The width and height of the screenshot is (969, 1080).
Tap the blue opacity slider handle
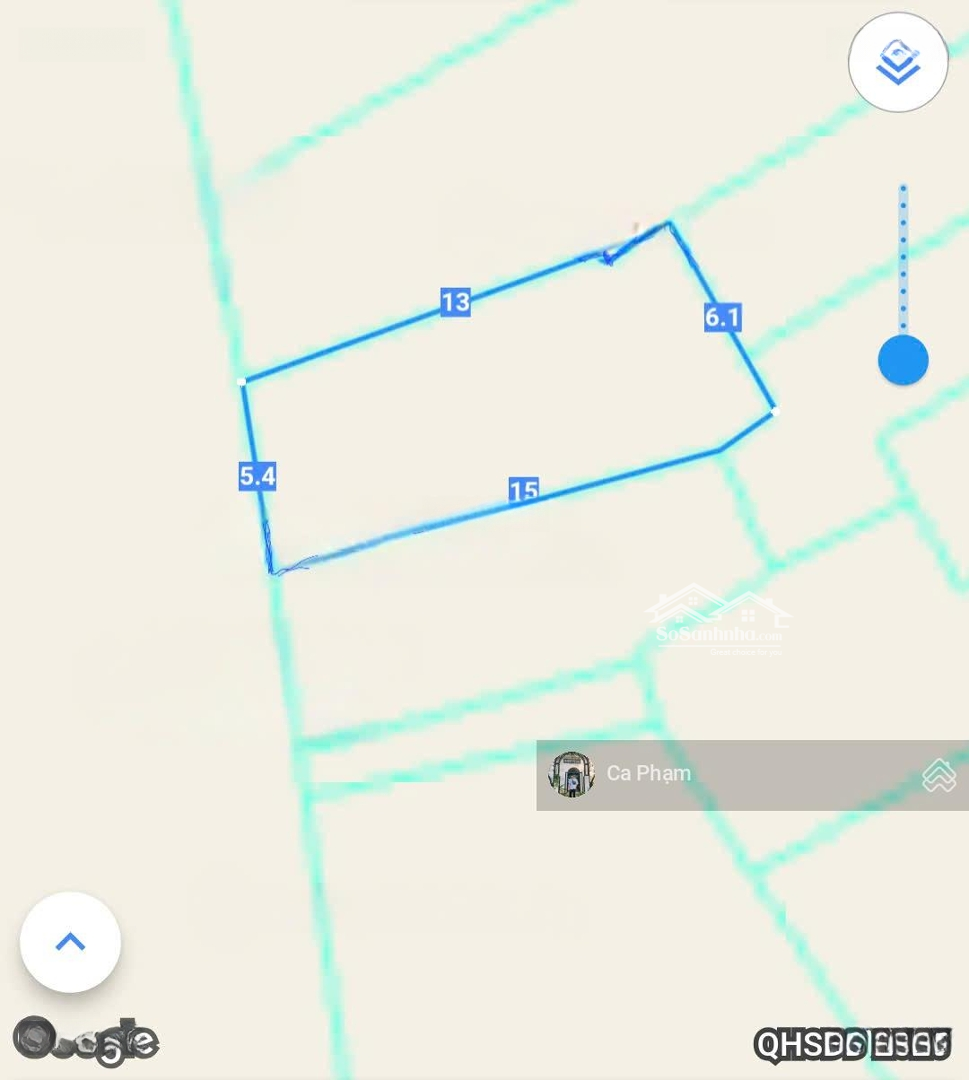pyautogui.click(x=902, y=360)
